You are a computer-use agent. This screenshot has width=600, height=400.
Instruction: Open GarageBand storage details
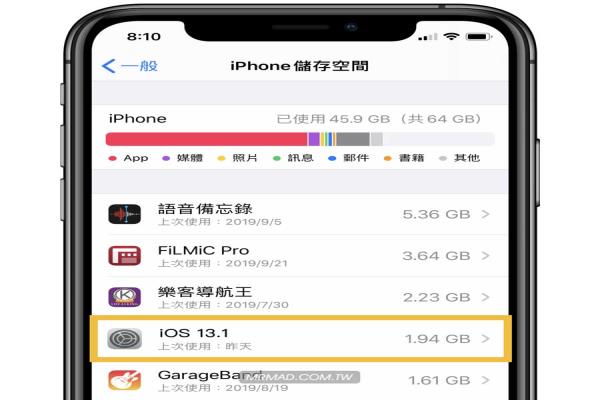[300, 381]
